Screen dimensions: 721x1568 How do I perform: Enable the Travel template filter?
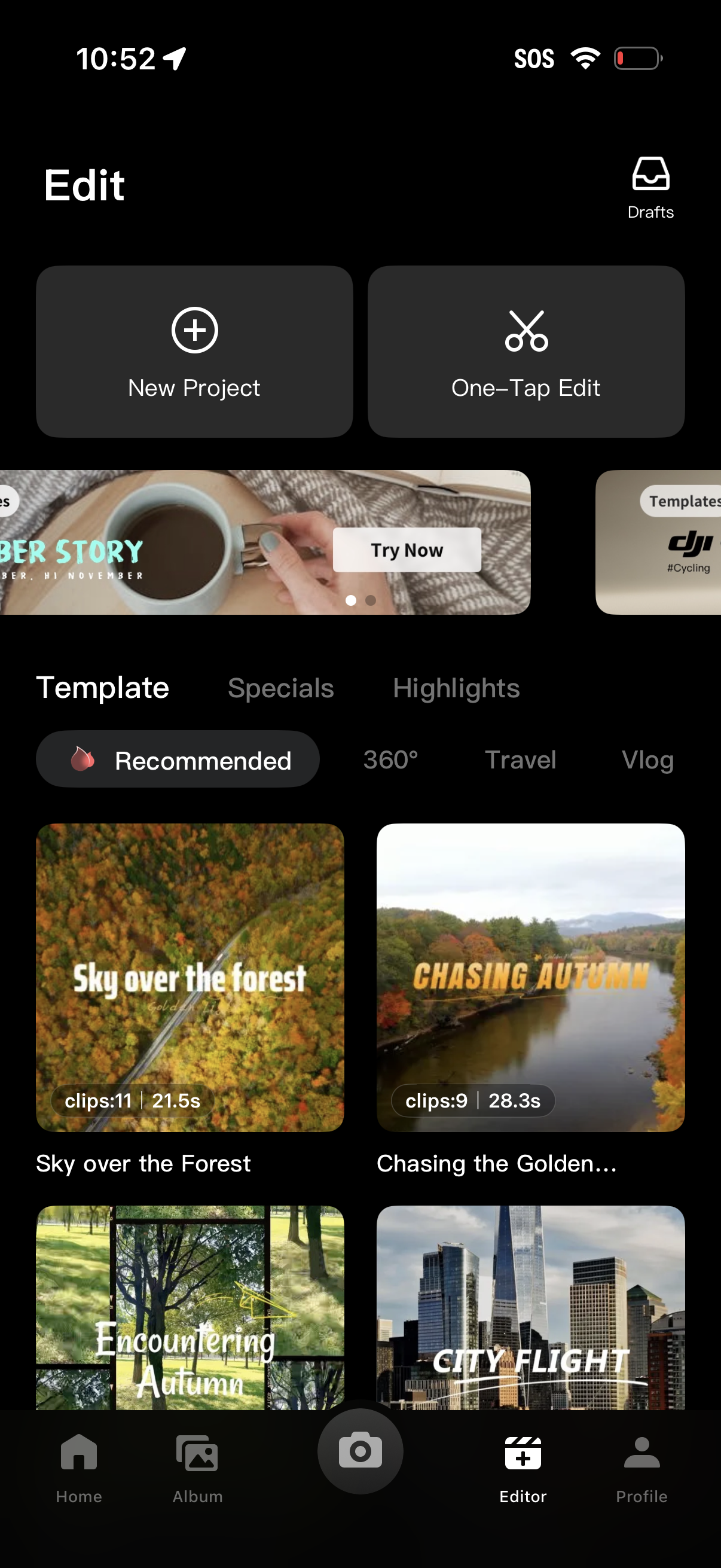(520, 759)
